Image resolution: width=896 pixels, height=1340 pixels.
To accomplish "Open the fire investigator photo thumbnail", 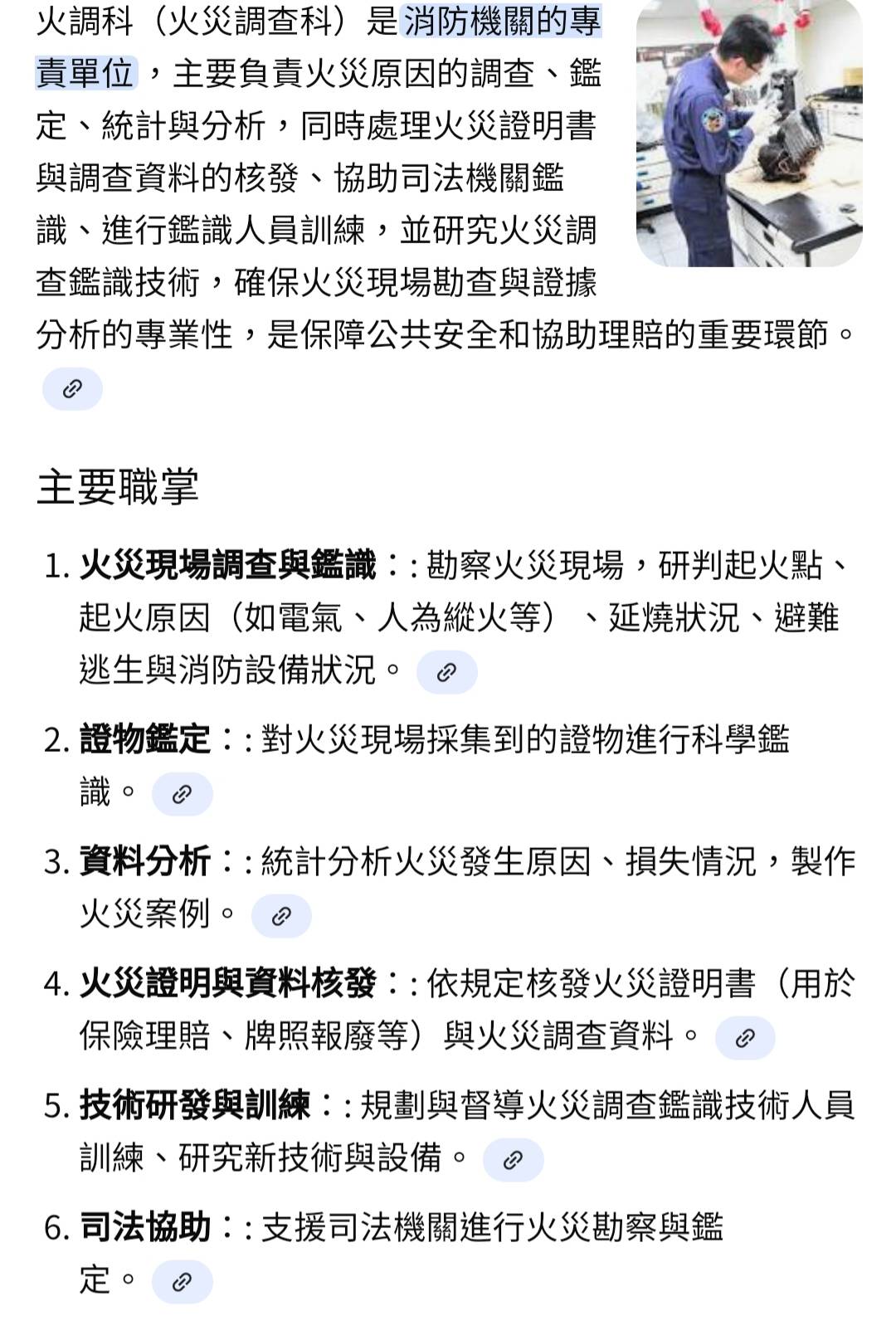I will (748, 133).
